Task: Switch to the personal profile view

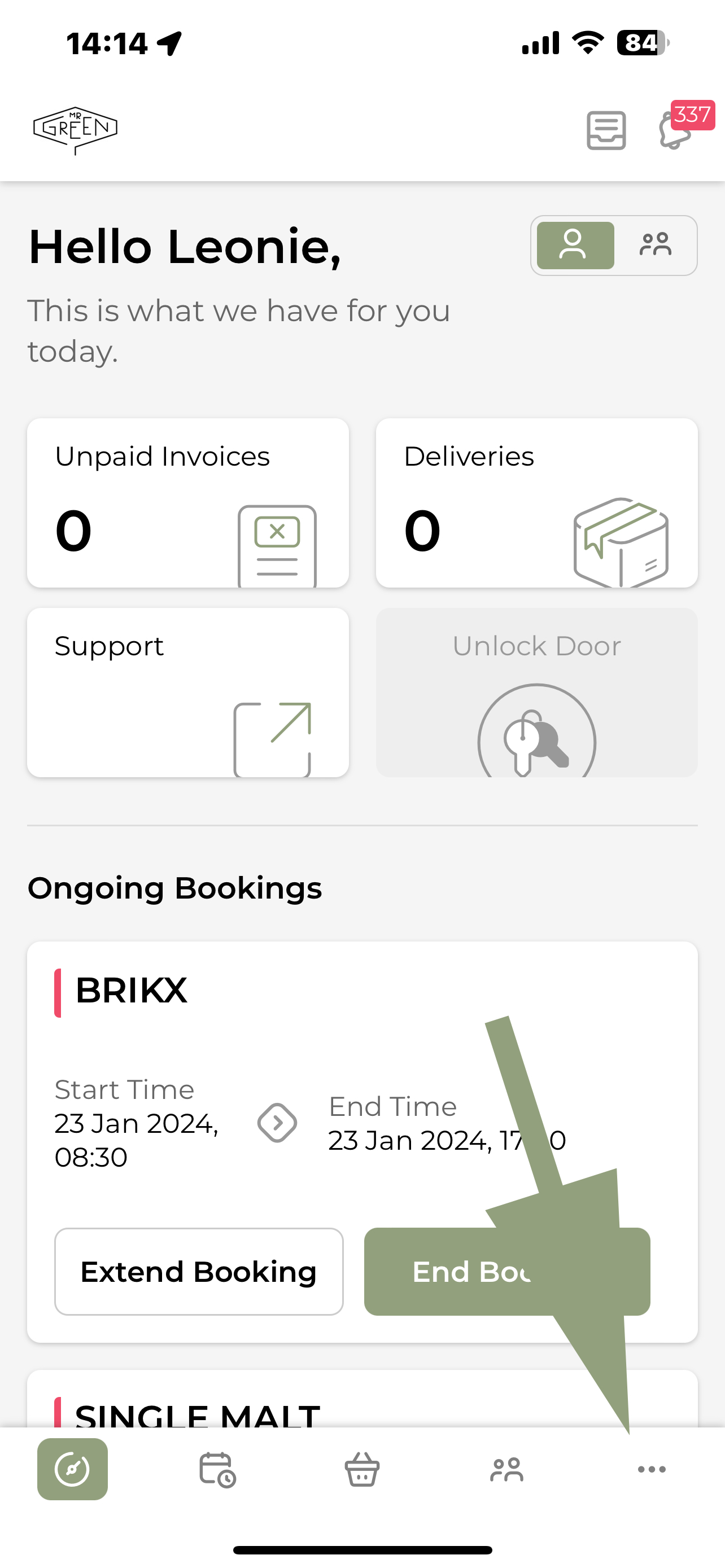Action: point(575,246)
